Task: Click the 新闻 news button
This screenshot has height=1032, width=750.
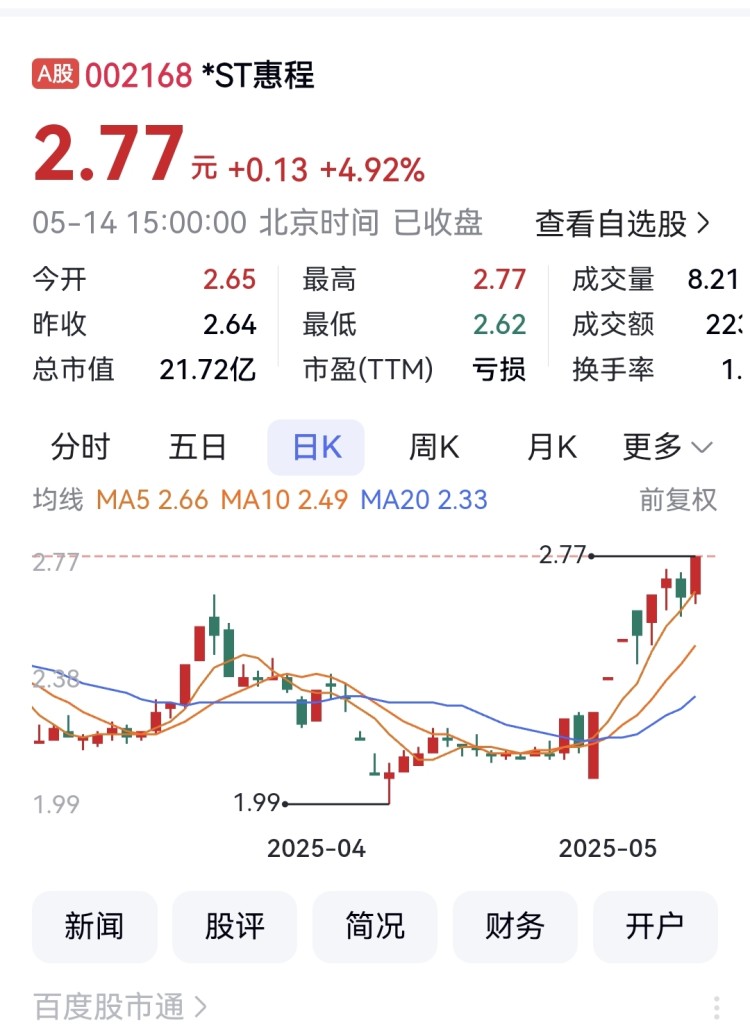Action: pos(94,926)
